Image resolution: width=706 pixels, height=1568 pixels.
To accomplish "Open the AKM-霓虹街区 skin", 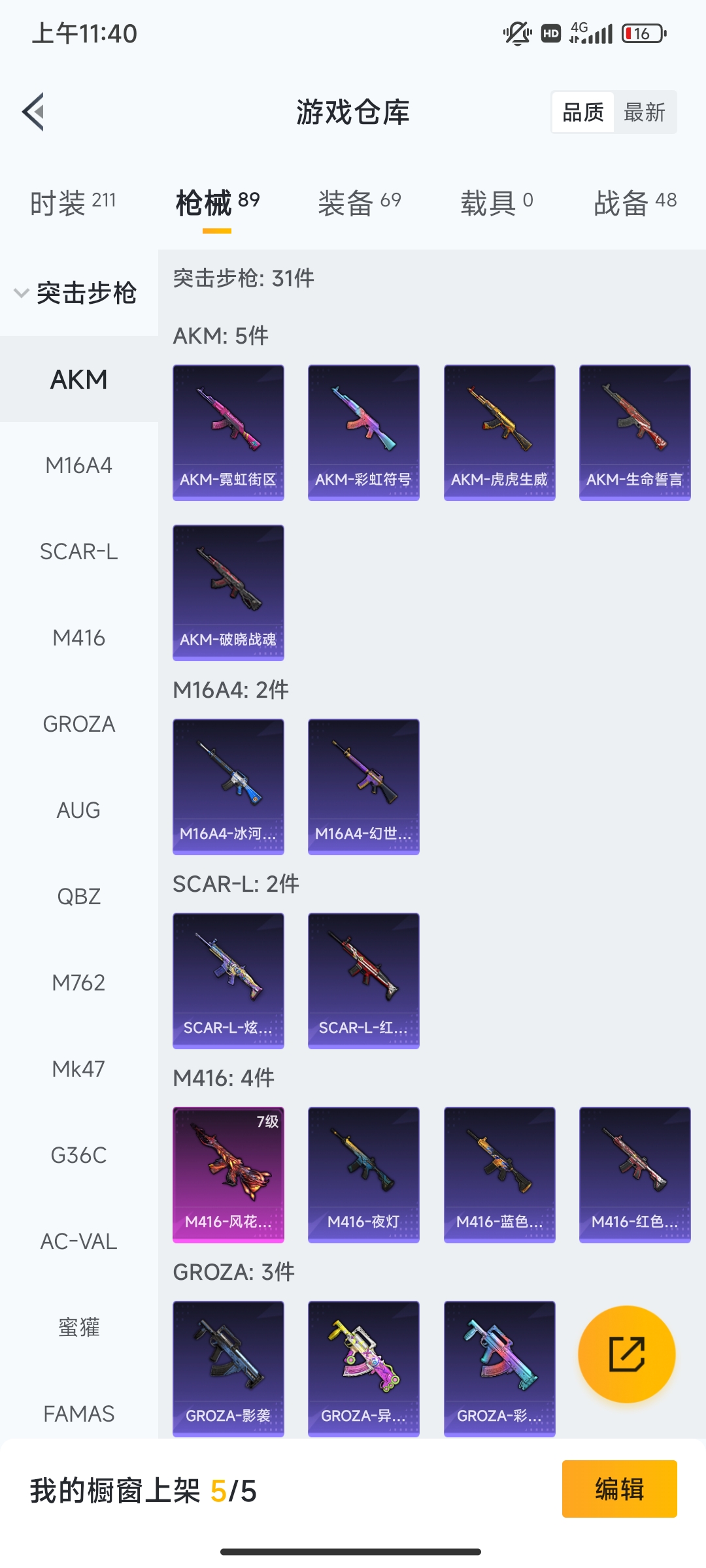I will (x=228, y=433).
